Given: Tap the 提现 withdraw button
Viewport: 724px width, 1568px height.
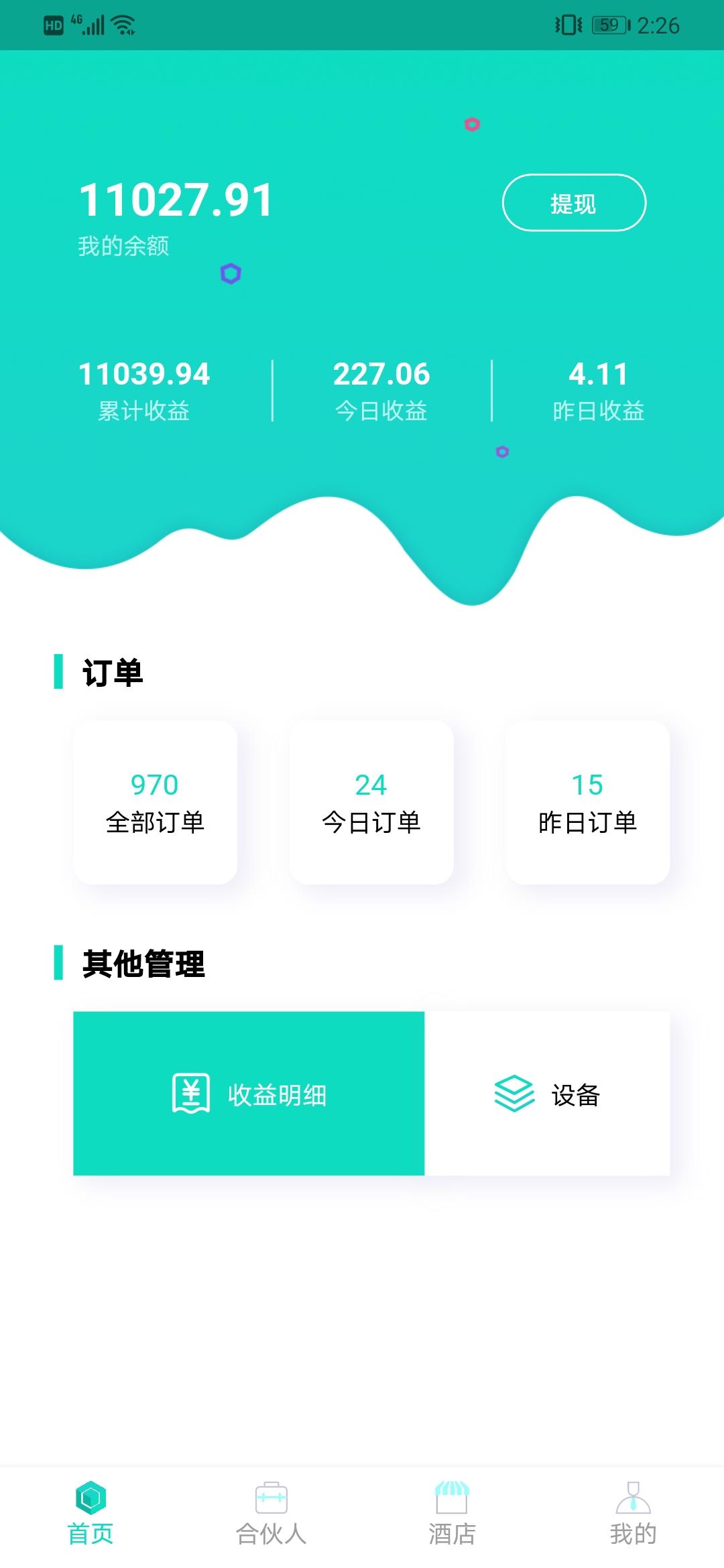Looking at the screenshot, I should click(574, 203).
